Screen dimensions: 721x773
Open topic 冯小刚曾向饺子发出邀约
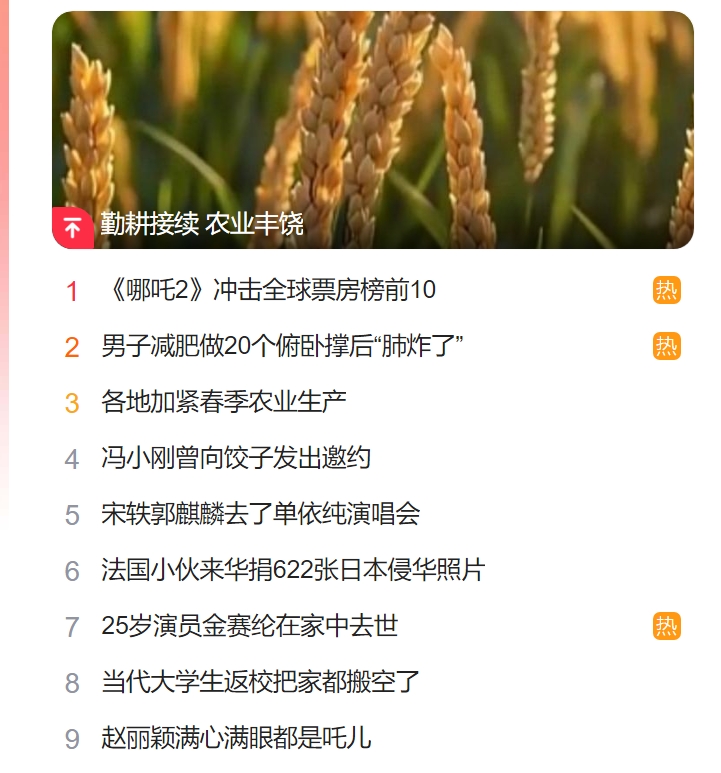click(236, 458)
